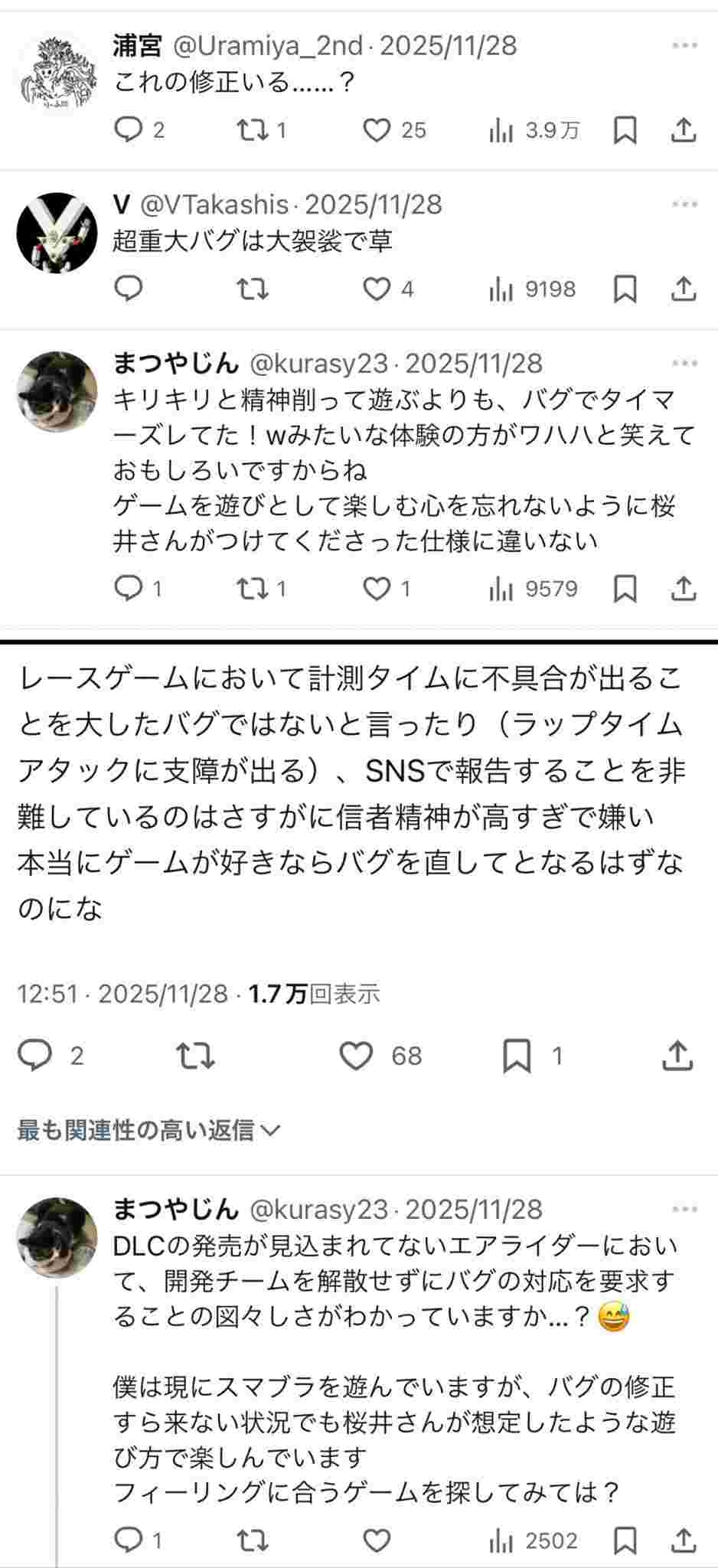
Task: Reply to the main post with 68 likes
Action: pos(35,1056)
